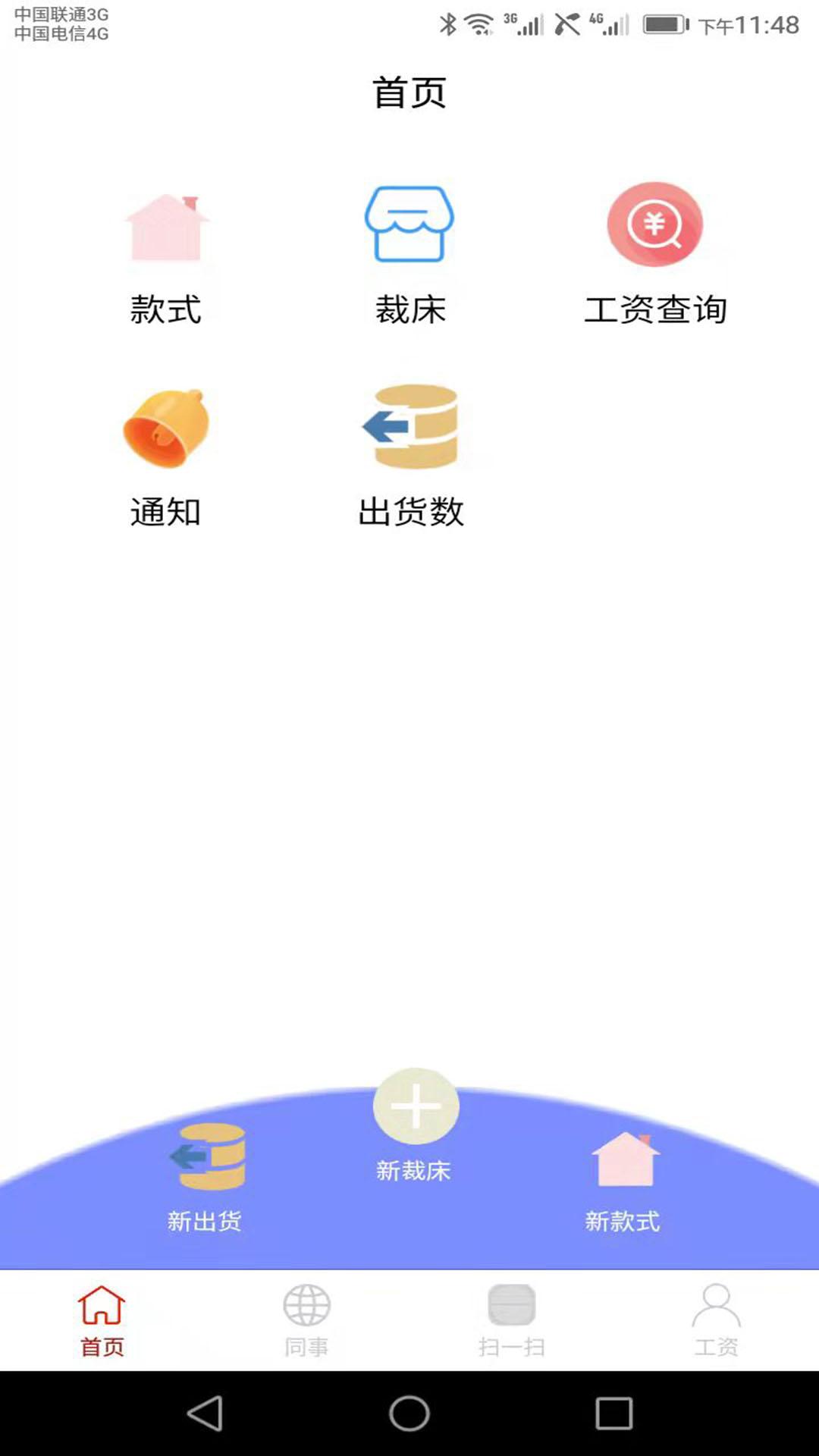Viewport: 819px width, 1456px height.
Task: Tap the system back button
Action: click(205, 1414)
